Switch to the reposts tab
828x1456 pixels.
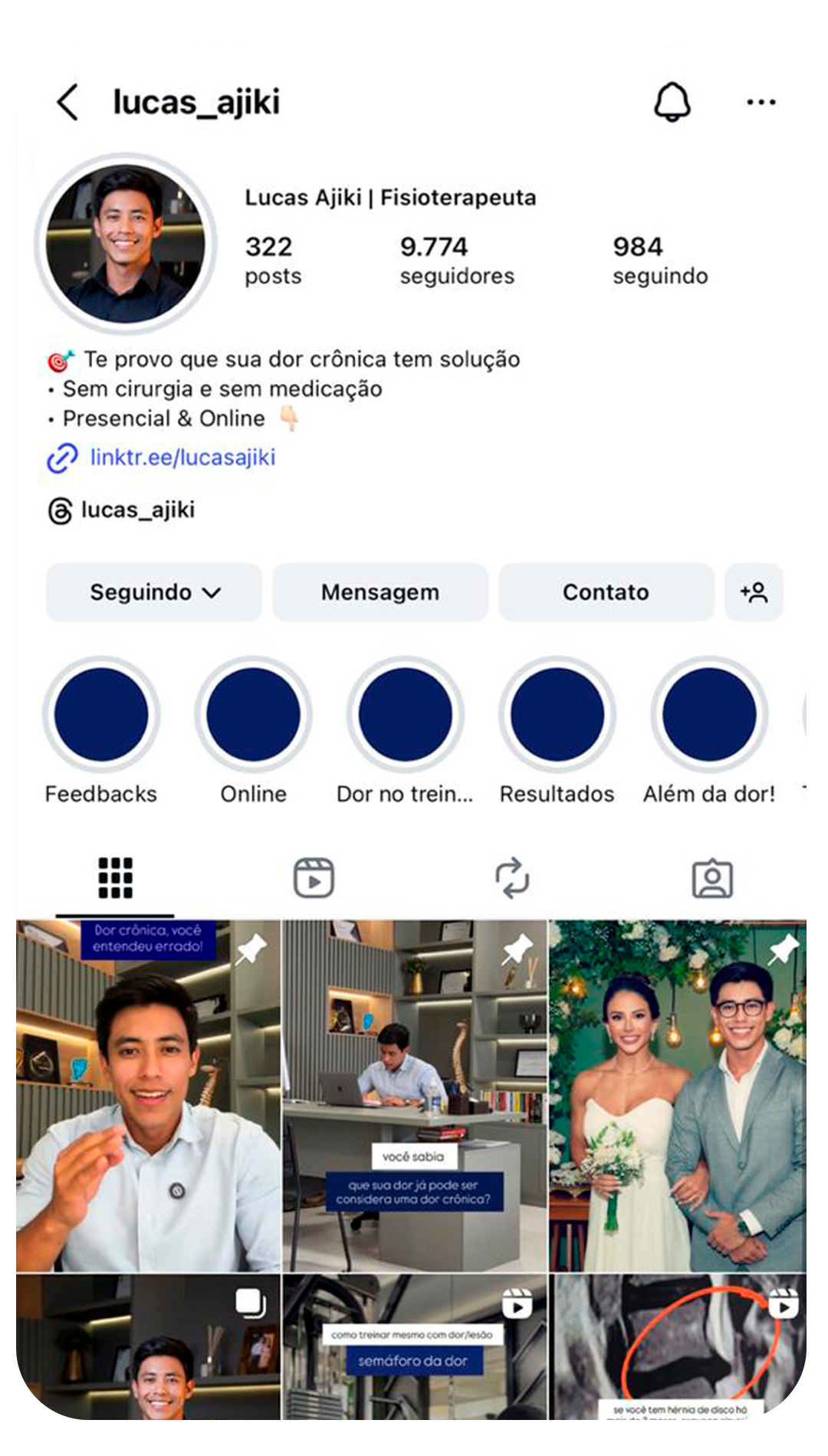(512, 877)
